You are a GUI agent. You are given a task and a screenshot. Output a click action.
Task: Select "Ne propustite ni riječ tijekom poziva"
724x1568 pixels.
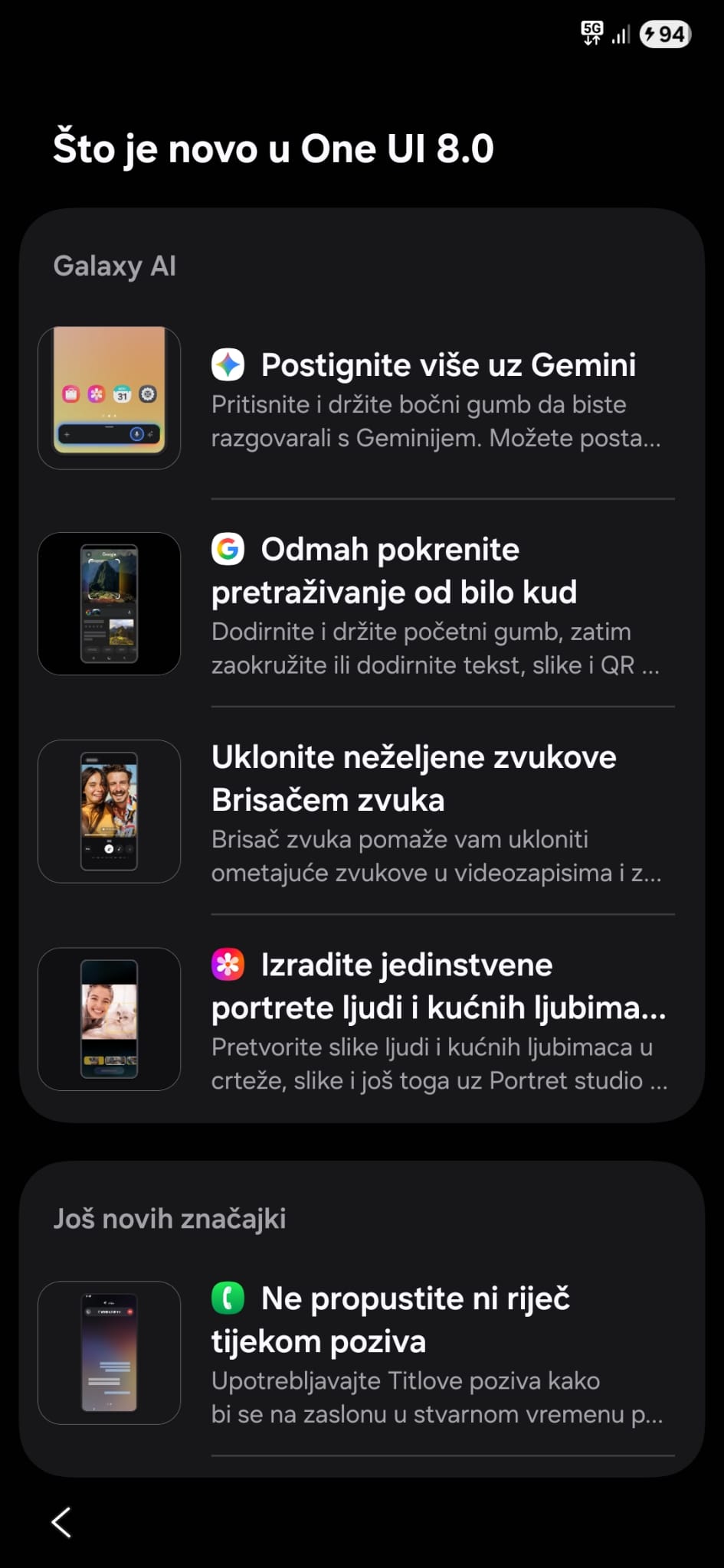(437, 1354)
